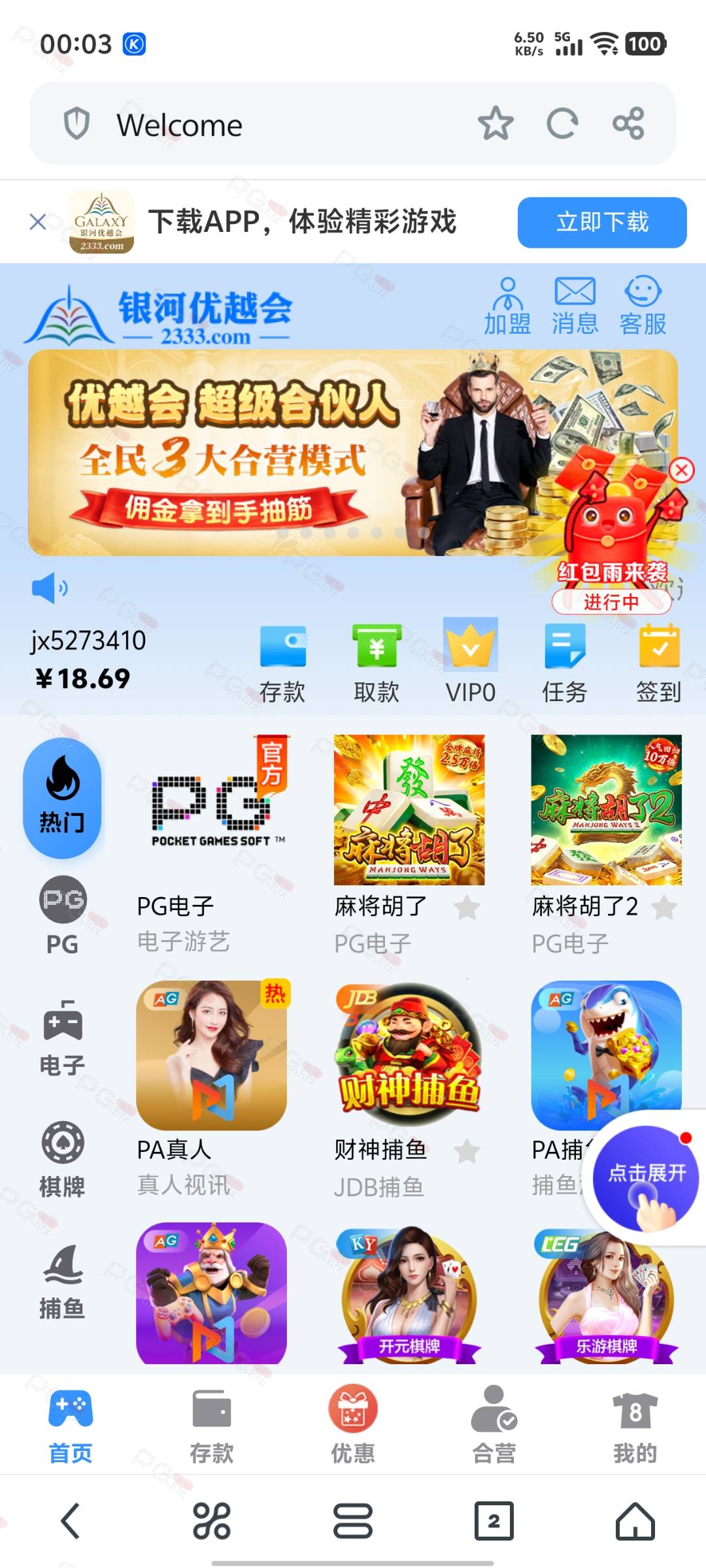The width and height of the screenshot is (706, 1568).
Task: Close the red envelope rain popup
Action: (x=682, y=470)
